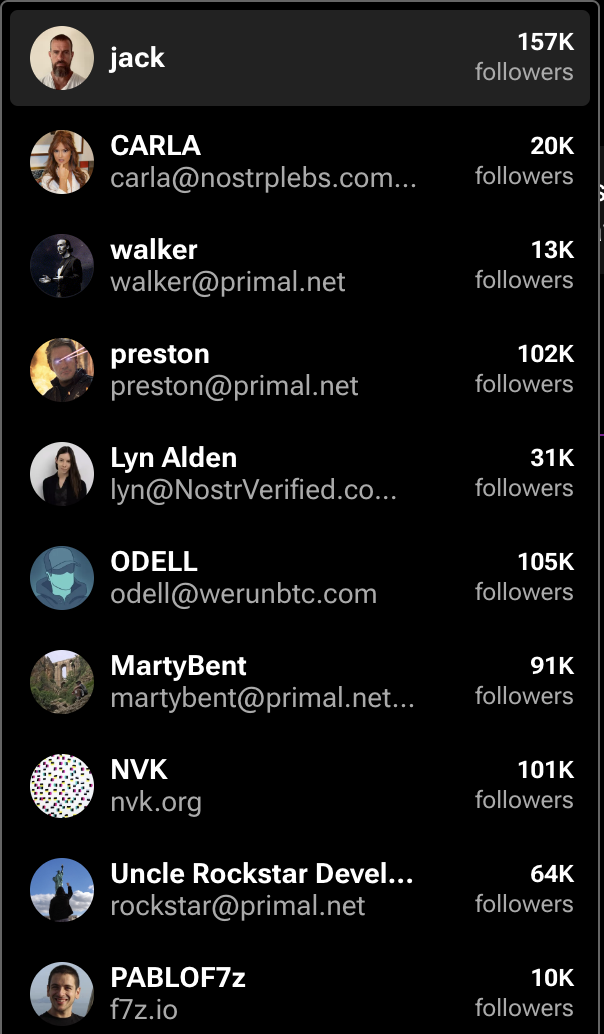Tap the NVK user row
This screenshot has height=1034, width=604.
pos(299,786)
